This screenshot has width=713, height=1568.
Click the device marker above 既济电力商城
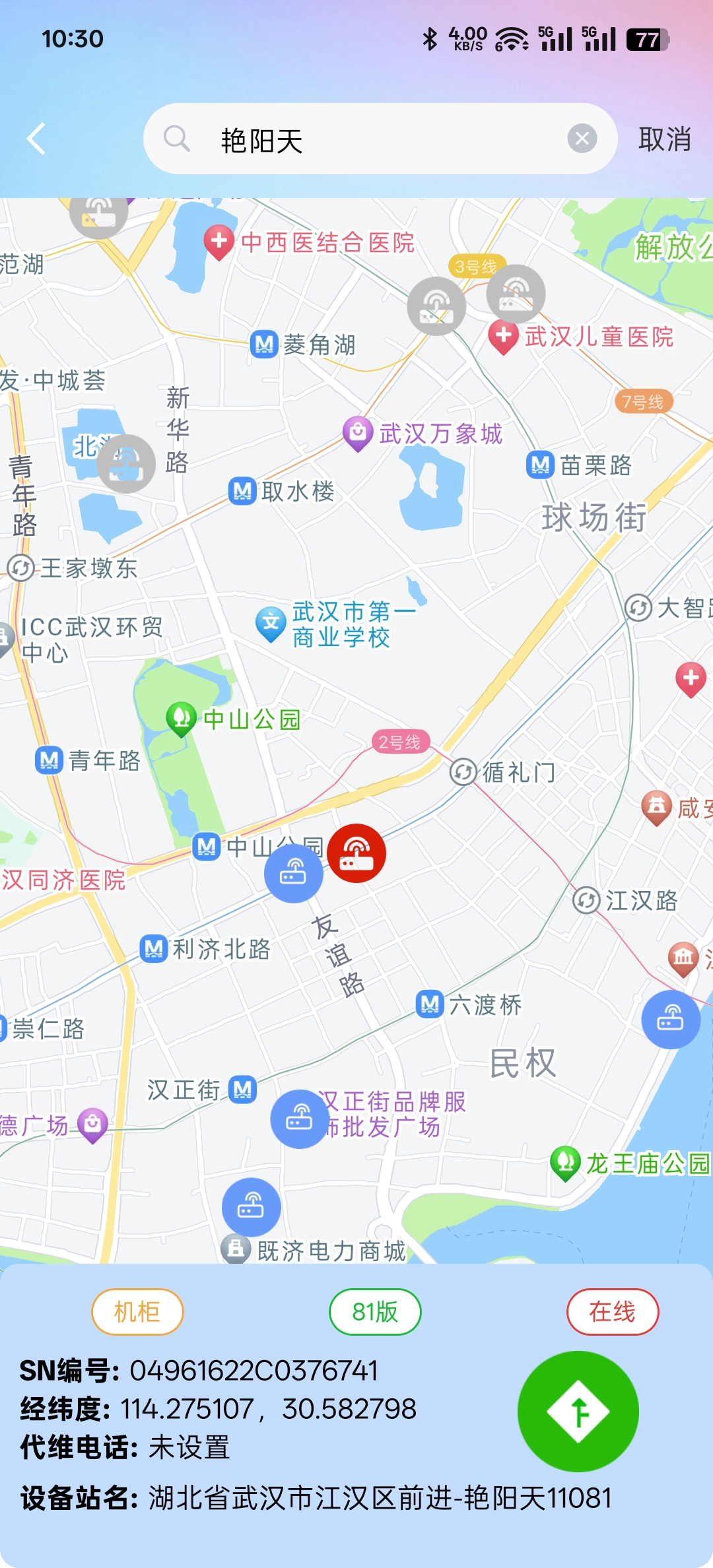click(x=252, y=1206)
